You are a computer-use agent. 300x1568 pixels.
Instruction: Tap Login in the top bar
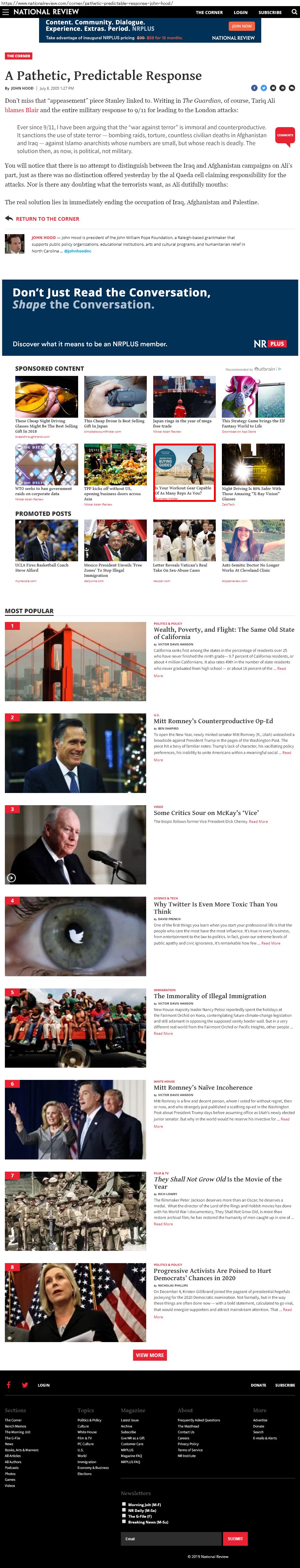[241, 12]
